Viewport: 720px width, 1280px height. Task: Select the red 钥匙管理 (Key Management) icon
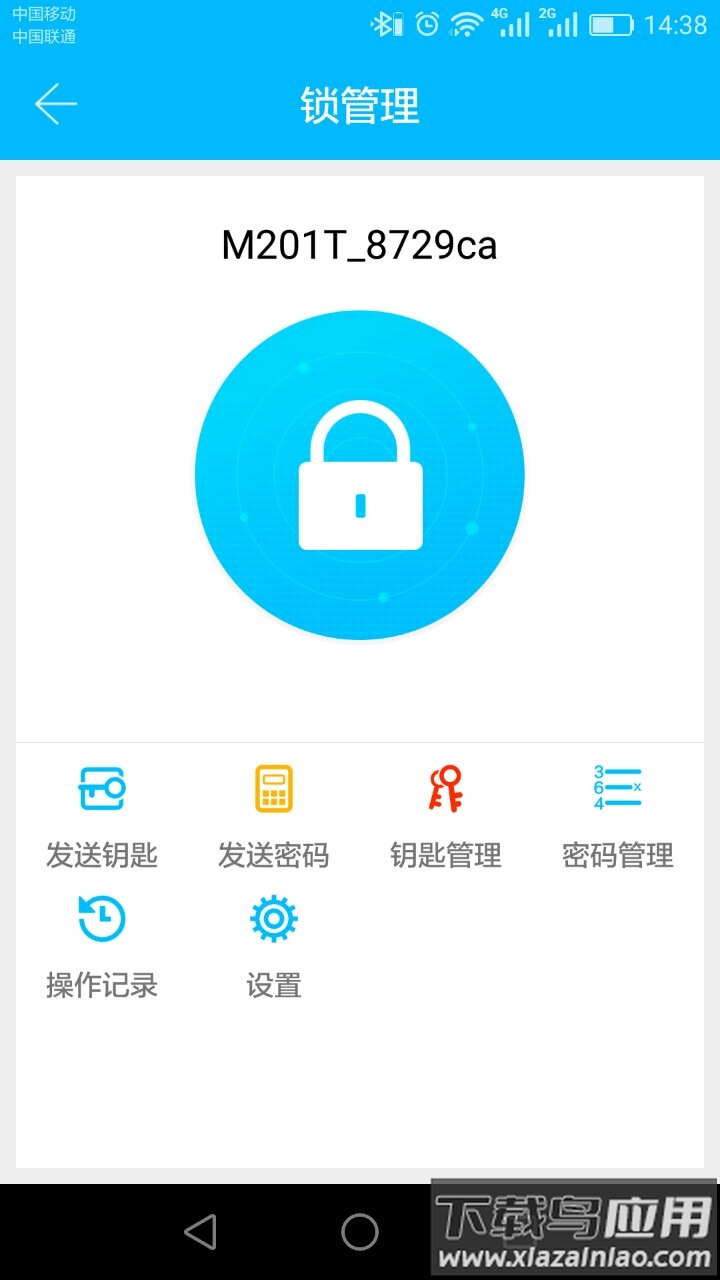[x=446, y=790]
